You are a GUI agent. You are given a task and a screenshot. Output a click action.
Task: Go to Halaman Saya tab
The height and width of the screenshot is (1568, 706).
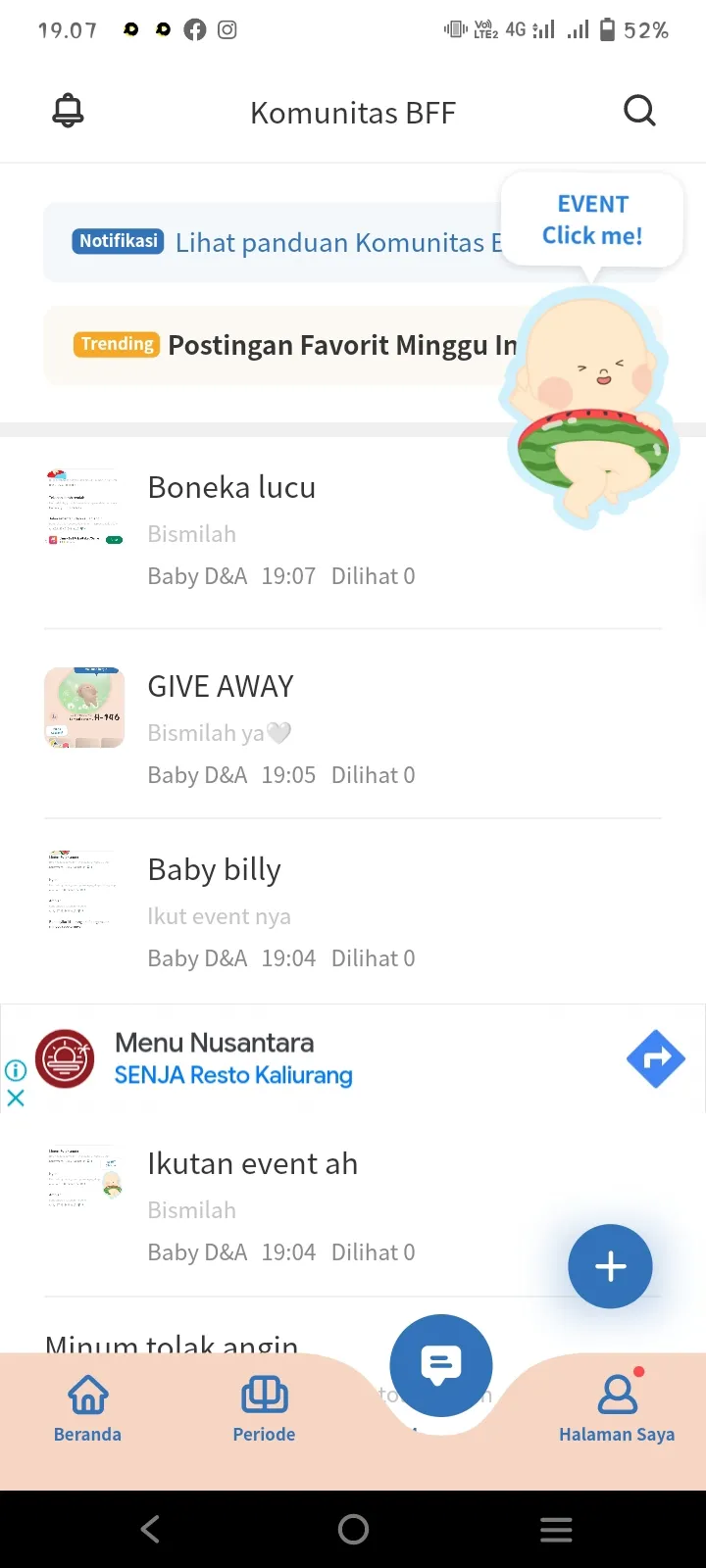(617, 1408)
